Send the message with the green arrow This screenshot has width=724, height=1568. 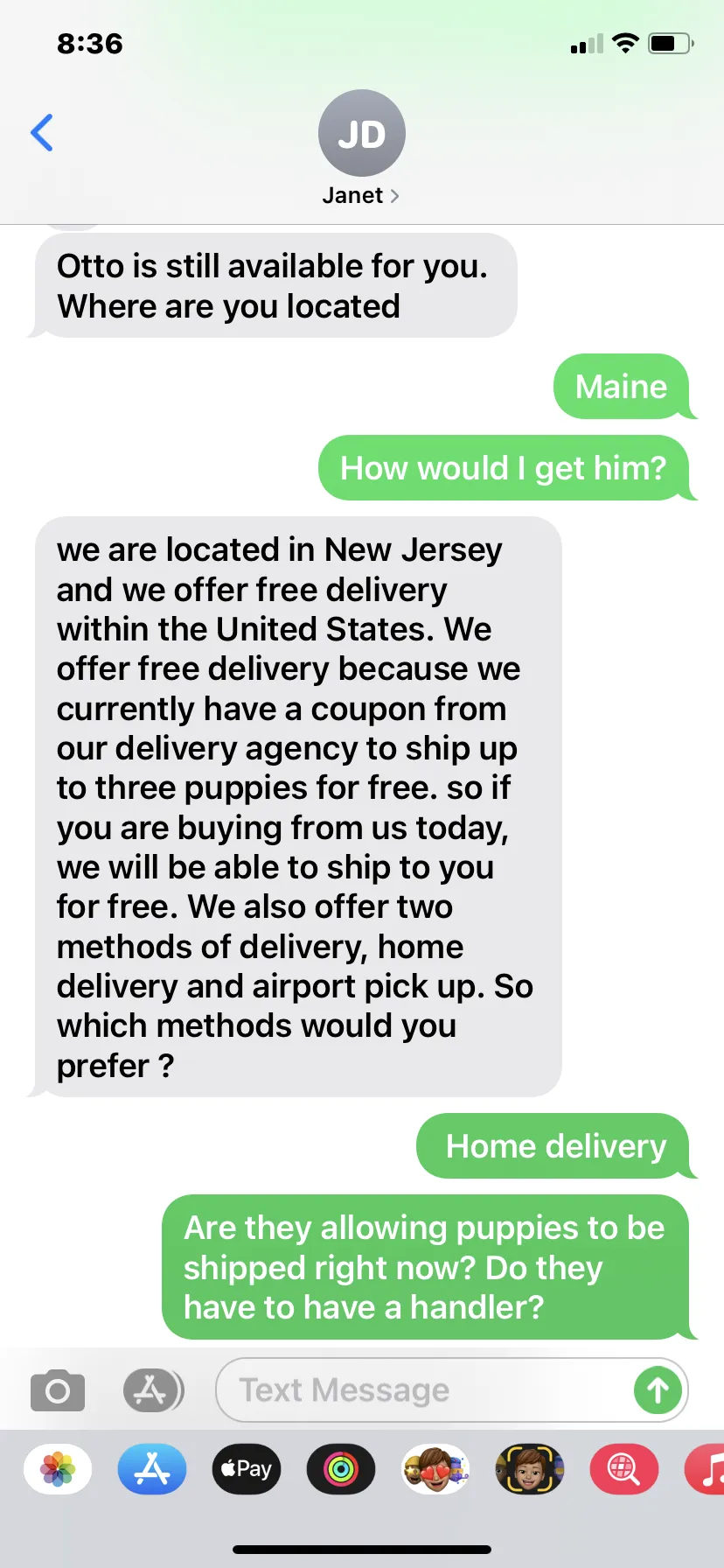point(658,1390)
